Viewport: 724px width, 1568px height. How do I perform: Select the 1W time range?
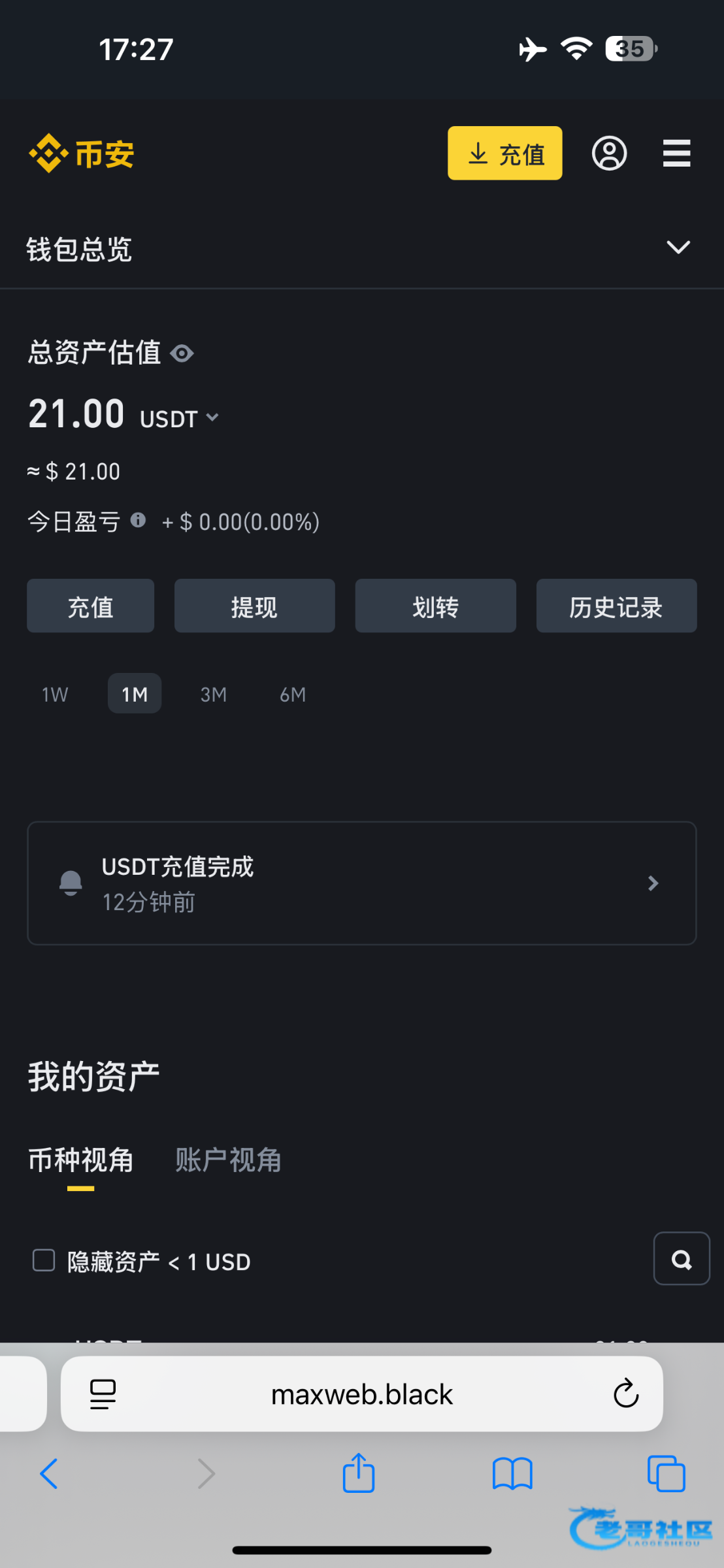(x=55, y=694)
